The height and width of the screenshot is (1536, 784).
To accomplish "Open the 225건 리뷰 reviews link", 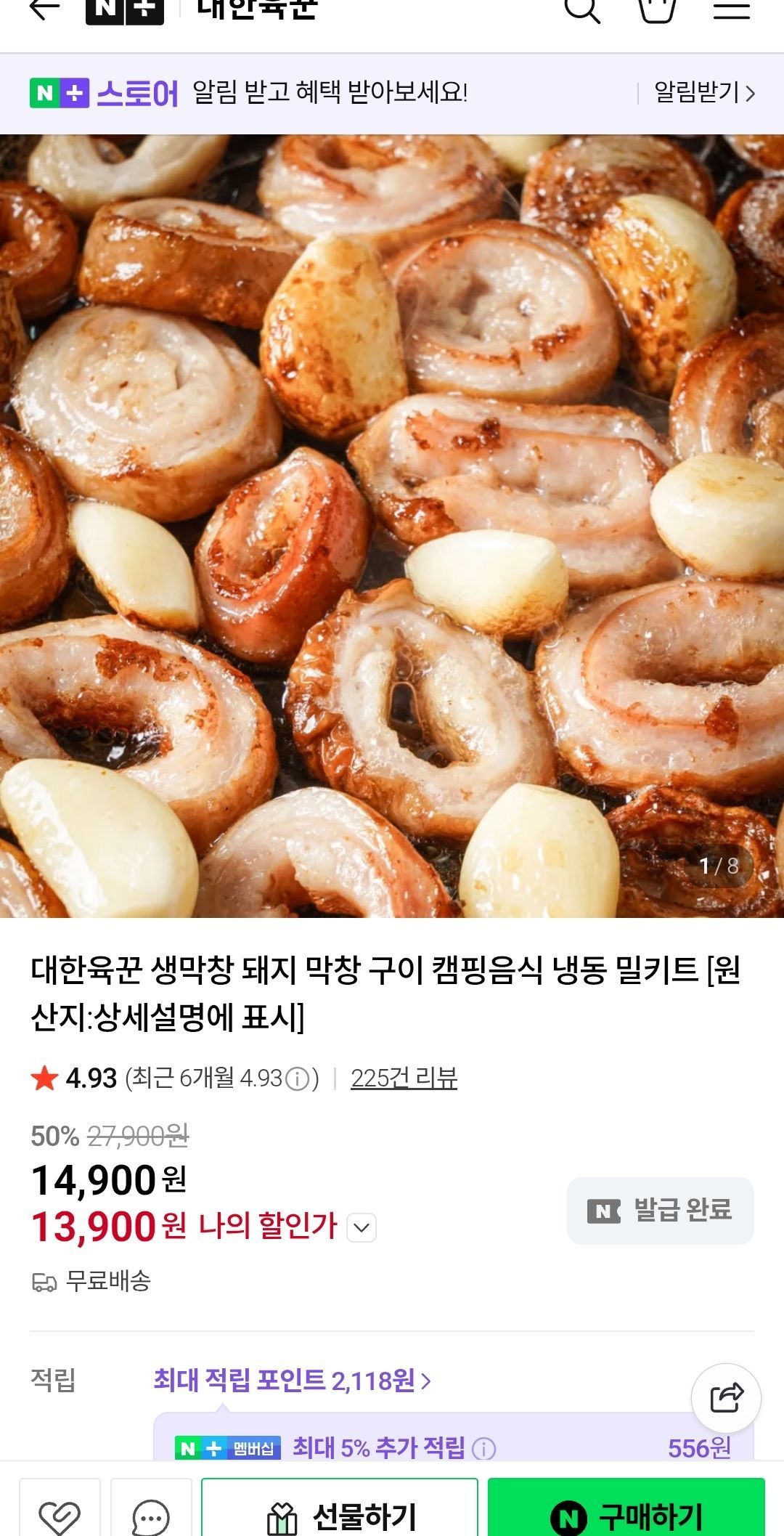I will coord(404,1078).
